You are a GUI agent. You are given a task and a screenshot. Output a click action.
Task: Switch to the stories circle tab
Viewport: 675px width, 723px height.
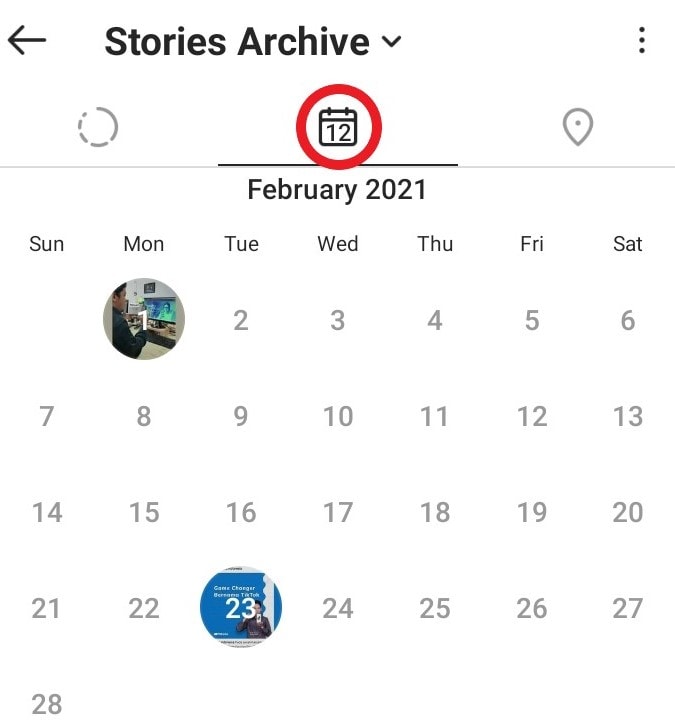pos(98,127)
